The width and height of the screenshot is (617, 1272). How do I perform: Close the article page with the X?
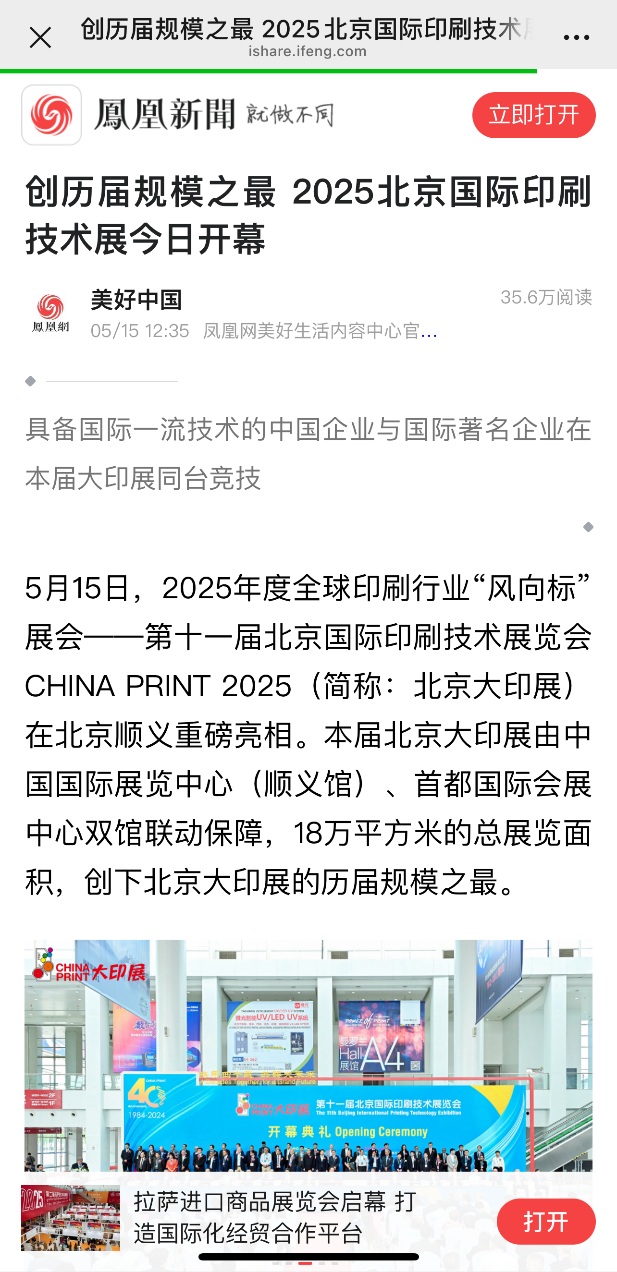coord(40,38)
